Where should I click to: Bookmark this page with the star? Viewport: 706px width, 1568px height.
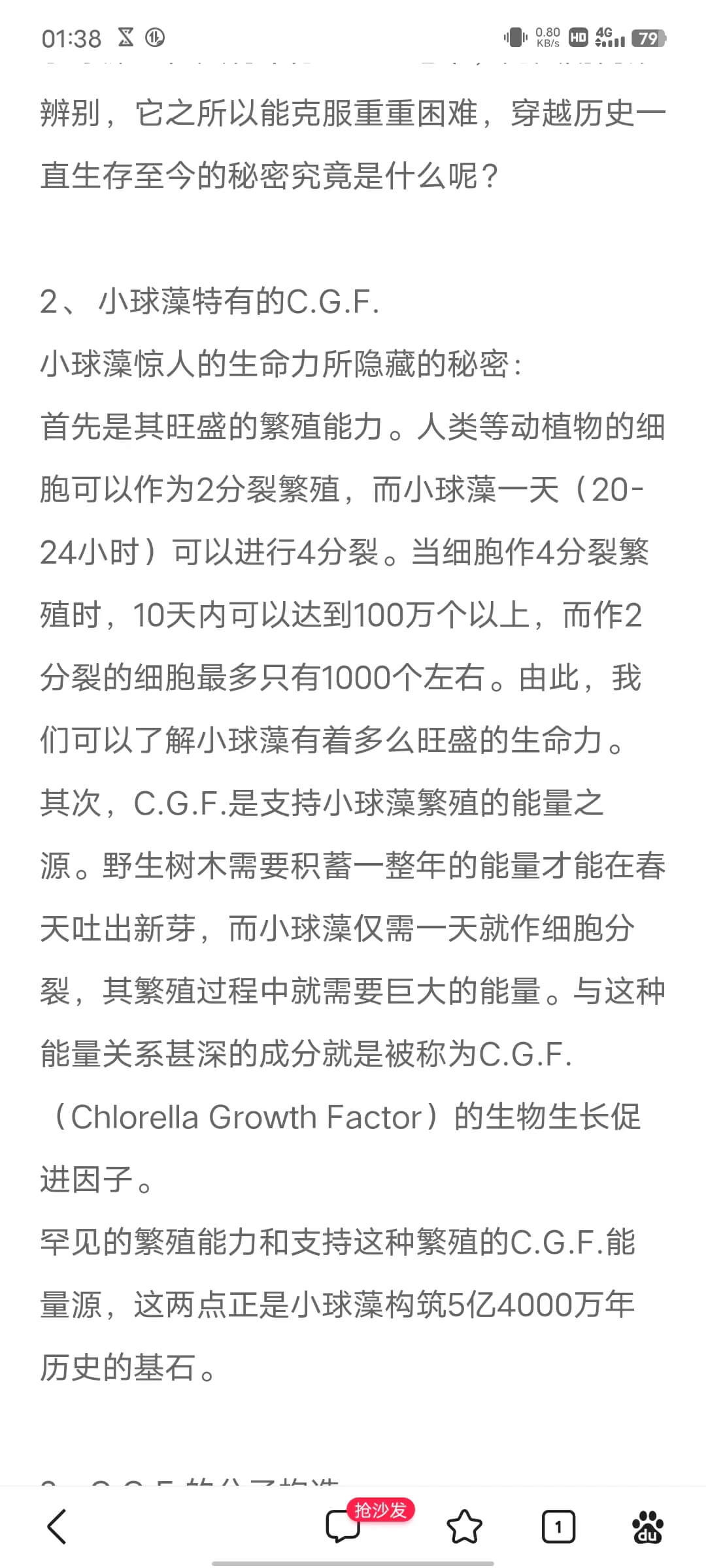point(464,1527)
